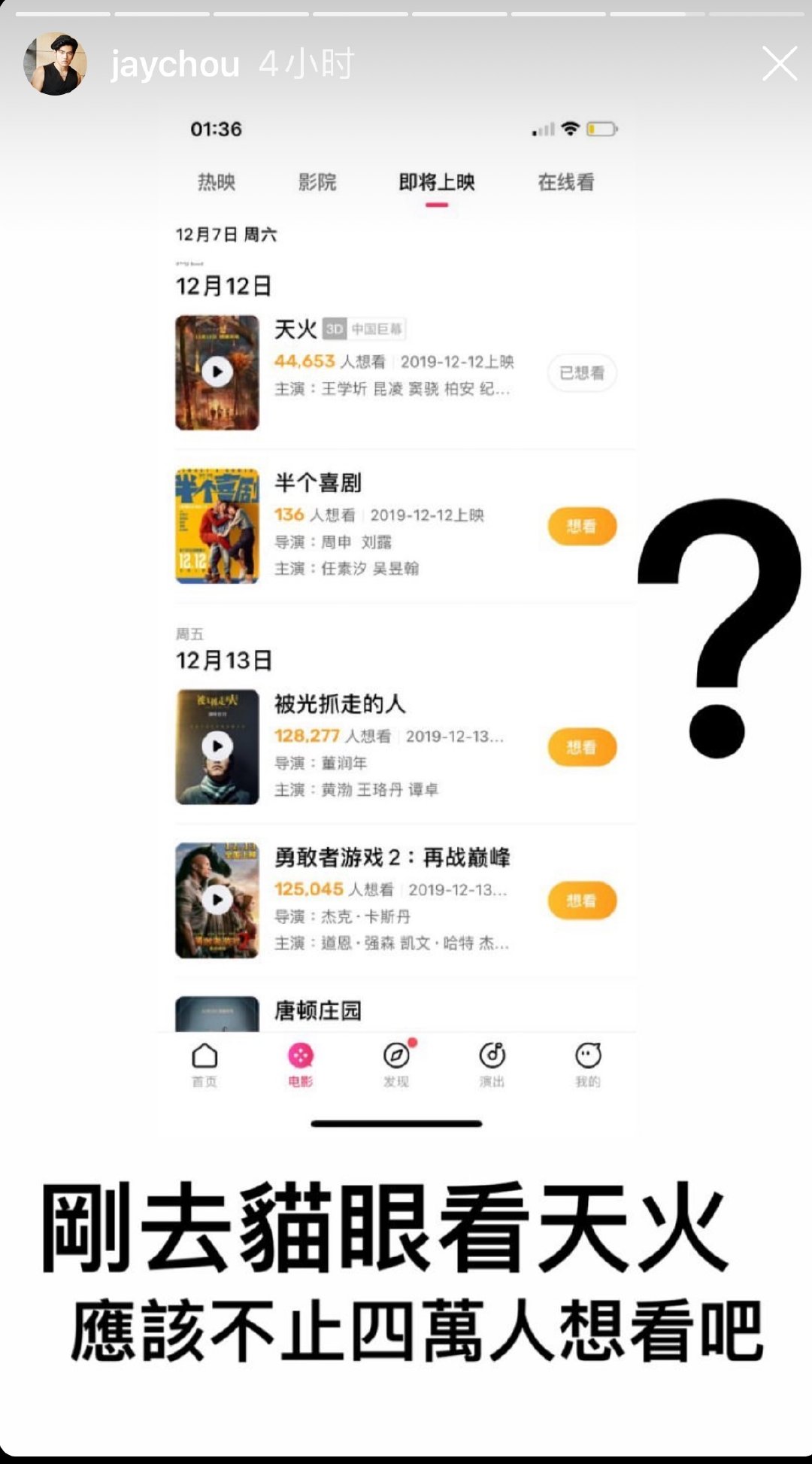Tap the jaychou username

click(175, 65)
